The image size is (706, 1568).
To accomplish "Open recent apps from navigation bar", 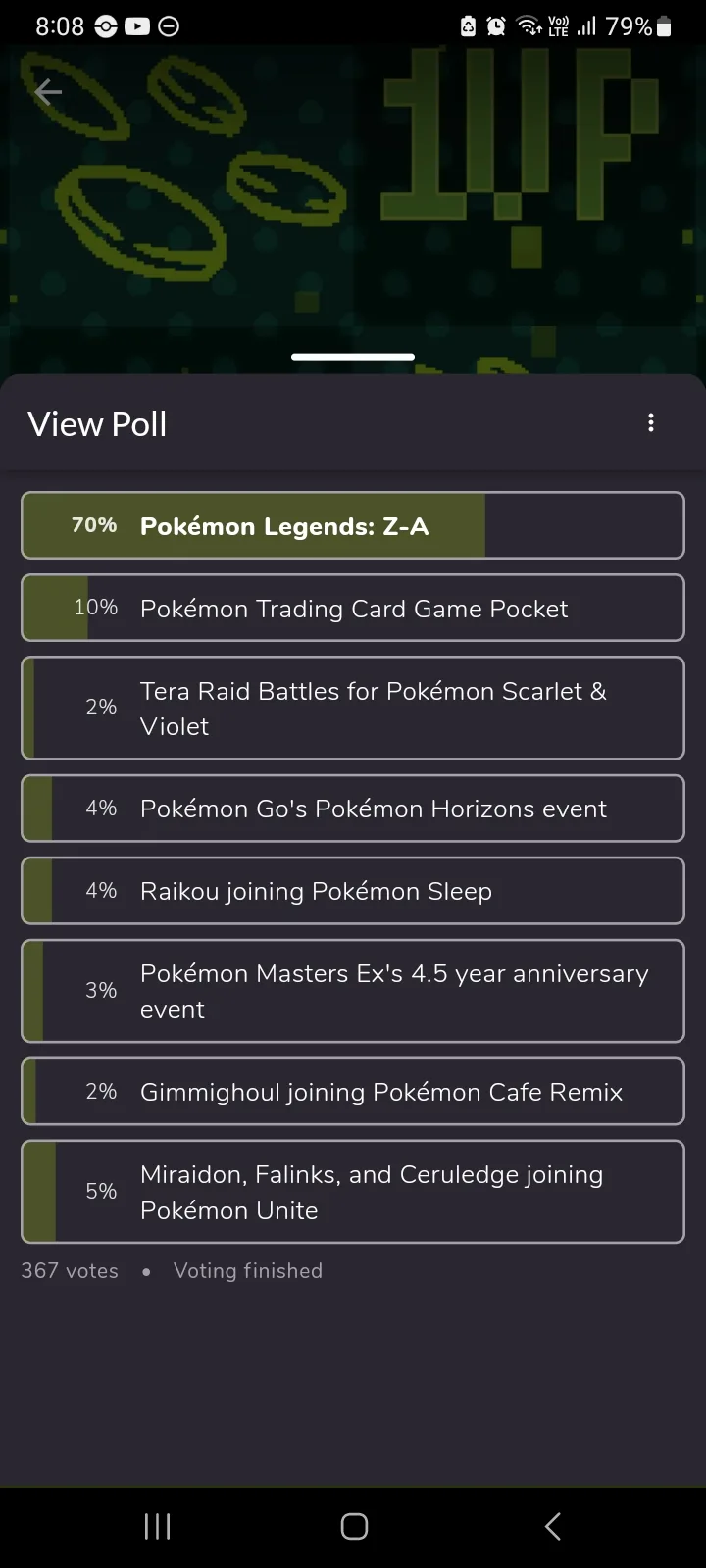I will coord(157,1526).
